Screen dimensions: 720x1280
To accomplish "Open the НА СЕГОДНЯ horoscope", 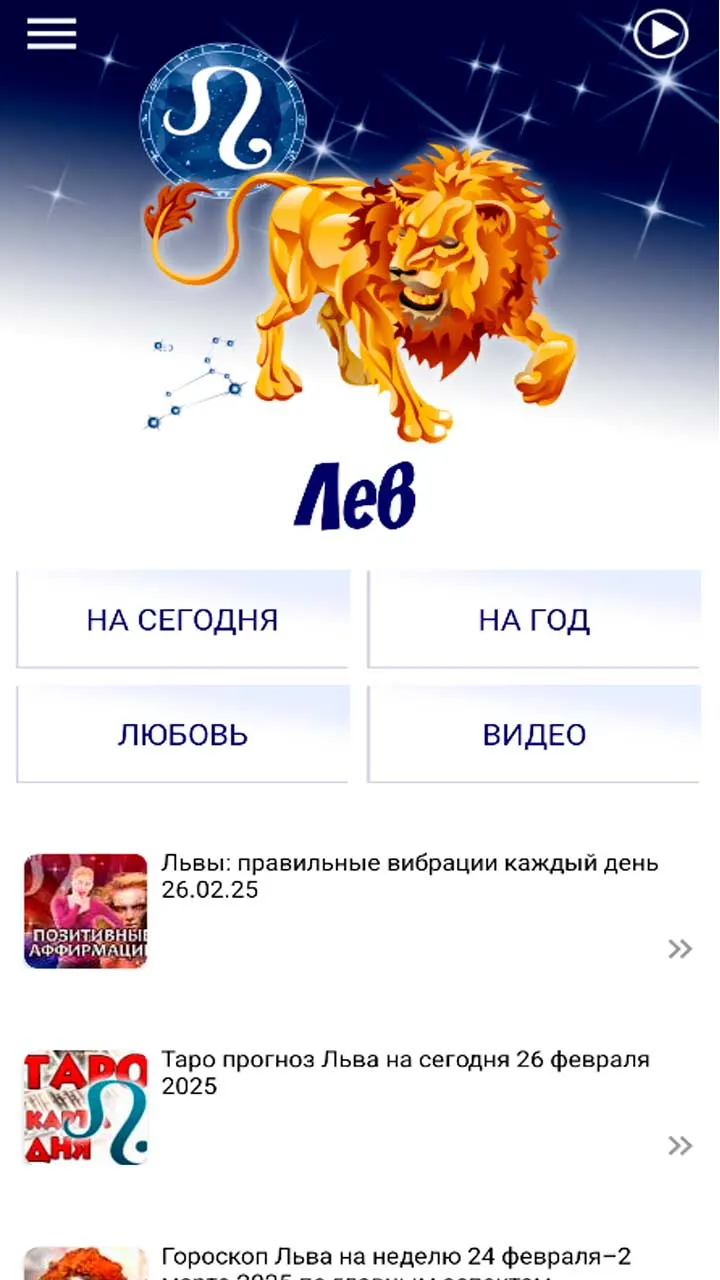I will [x=183, y=619].
